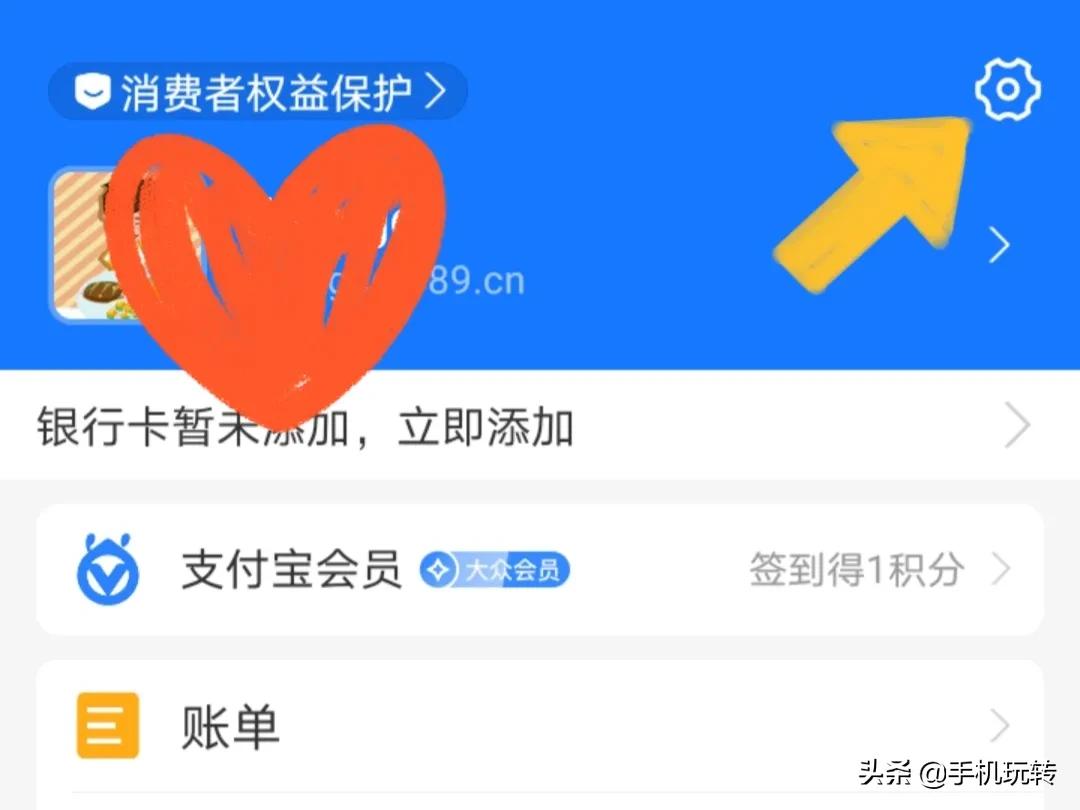Screen dimensions: 1080x810
Task: Open the 账单 bills row
Action: click(540, 726)
